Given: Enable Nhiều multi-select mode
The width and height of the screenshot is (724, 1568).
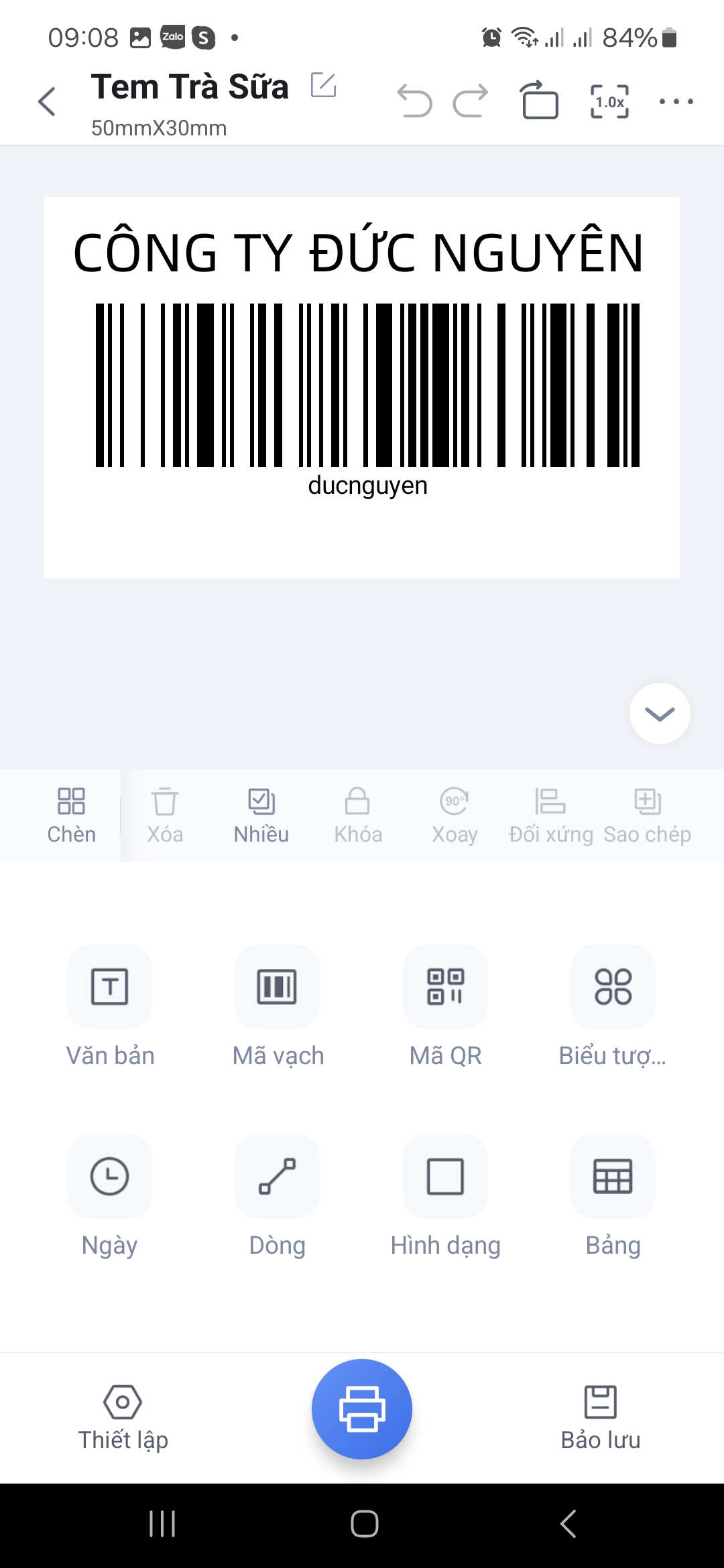Looking at the screenshot, I should point(261,814).
